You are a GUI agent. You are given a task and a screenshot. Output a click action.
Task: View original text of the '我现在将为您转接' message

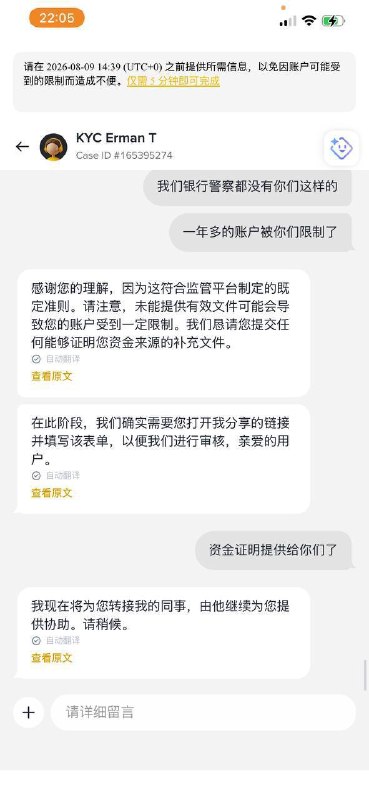pos(52,658)
